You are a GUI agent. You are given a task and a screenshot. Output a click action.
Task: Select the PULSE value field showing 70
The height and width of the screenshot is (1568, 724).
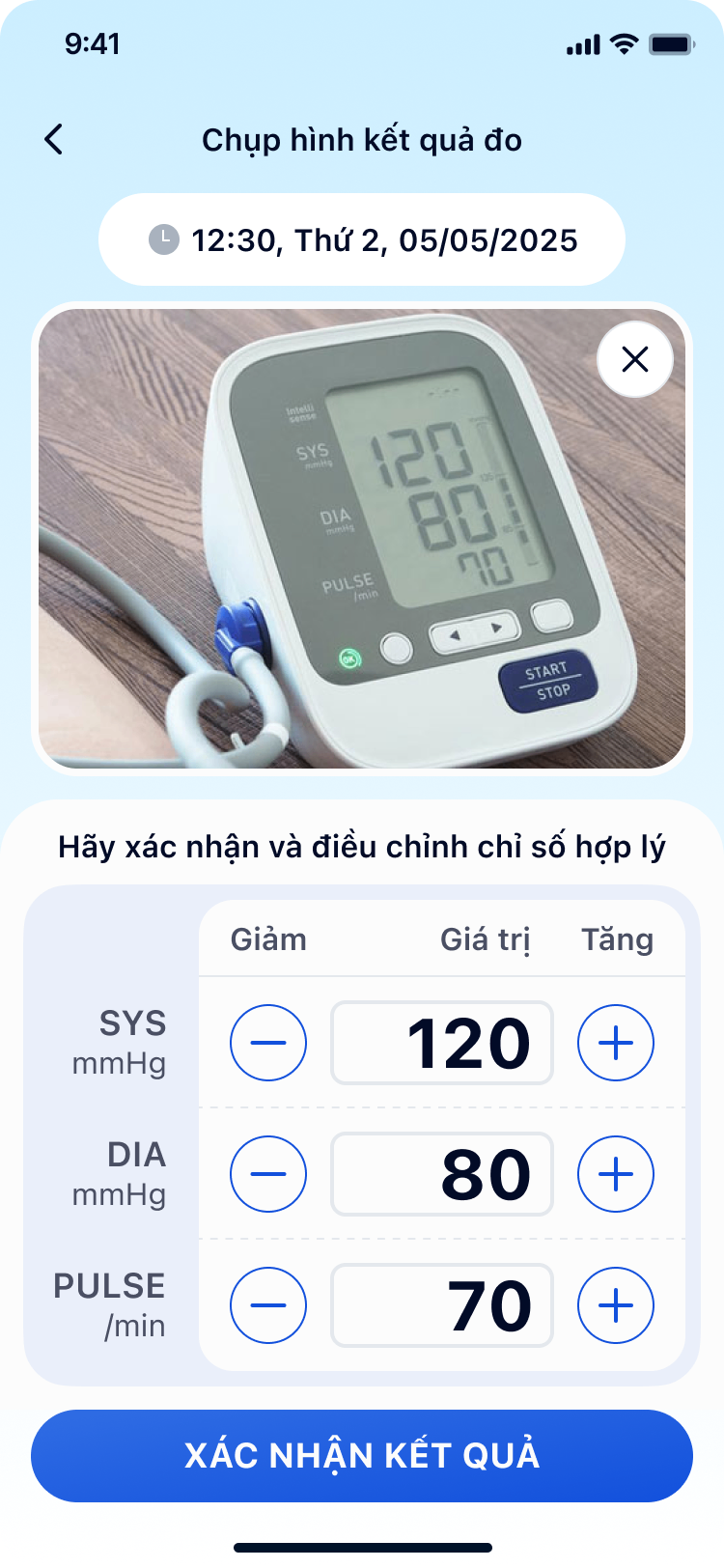[441, 1305]
